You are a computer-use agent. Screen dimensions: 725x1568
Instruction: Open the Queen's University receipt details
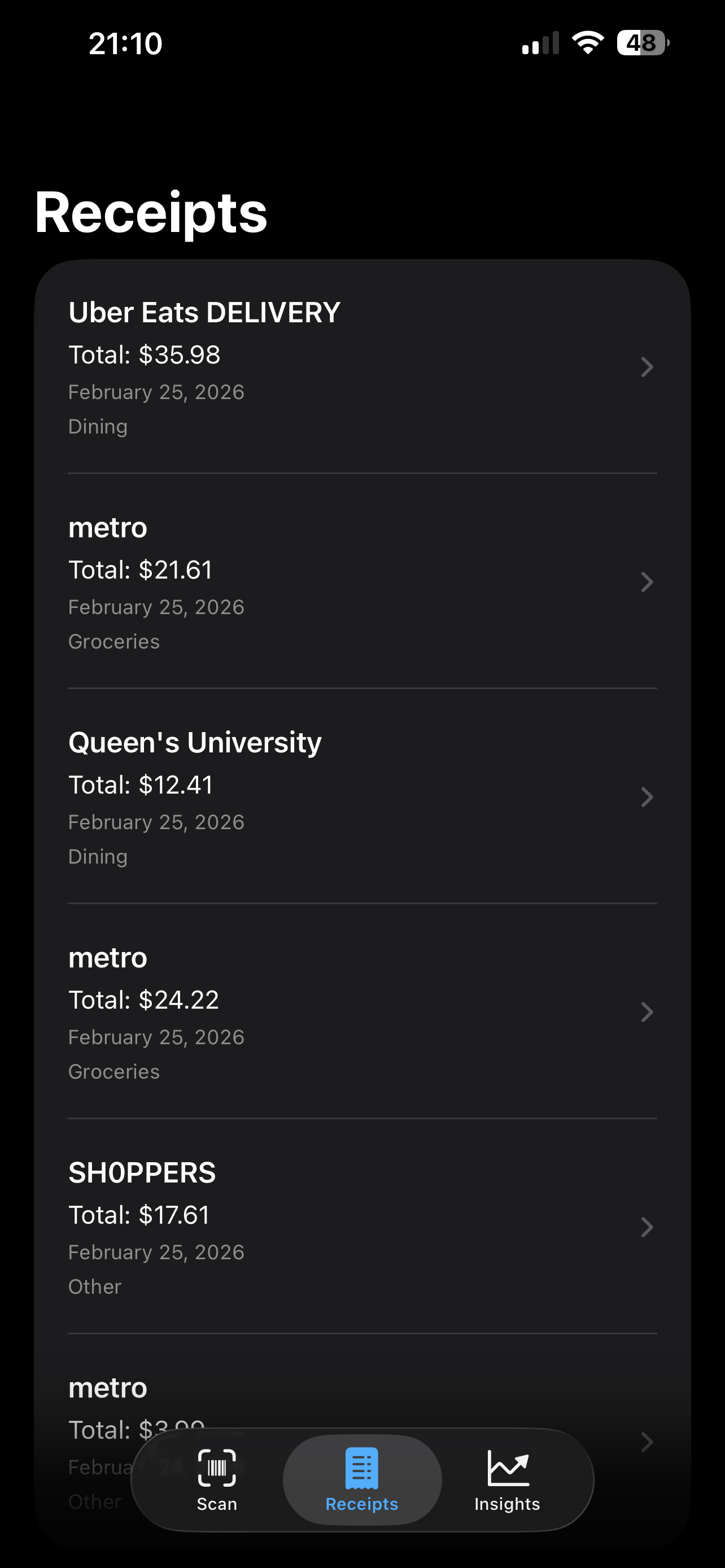pyautogui.click(x=304, y=797)
